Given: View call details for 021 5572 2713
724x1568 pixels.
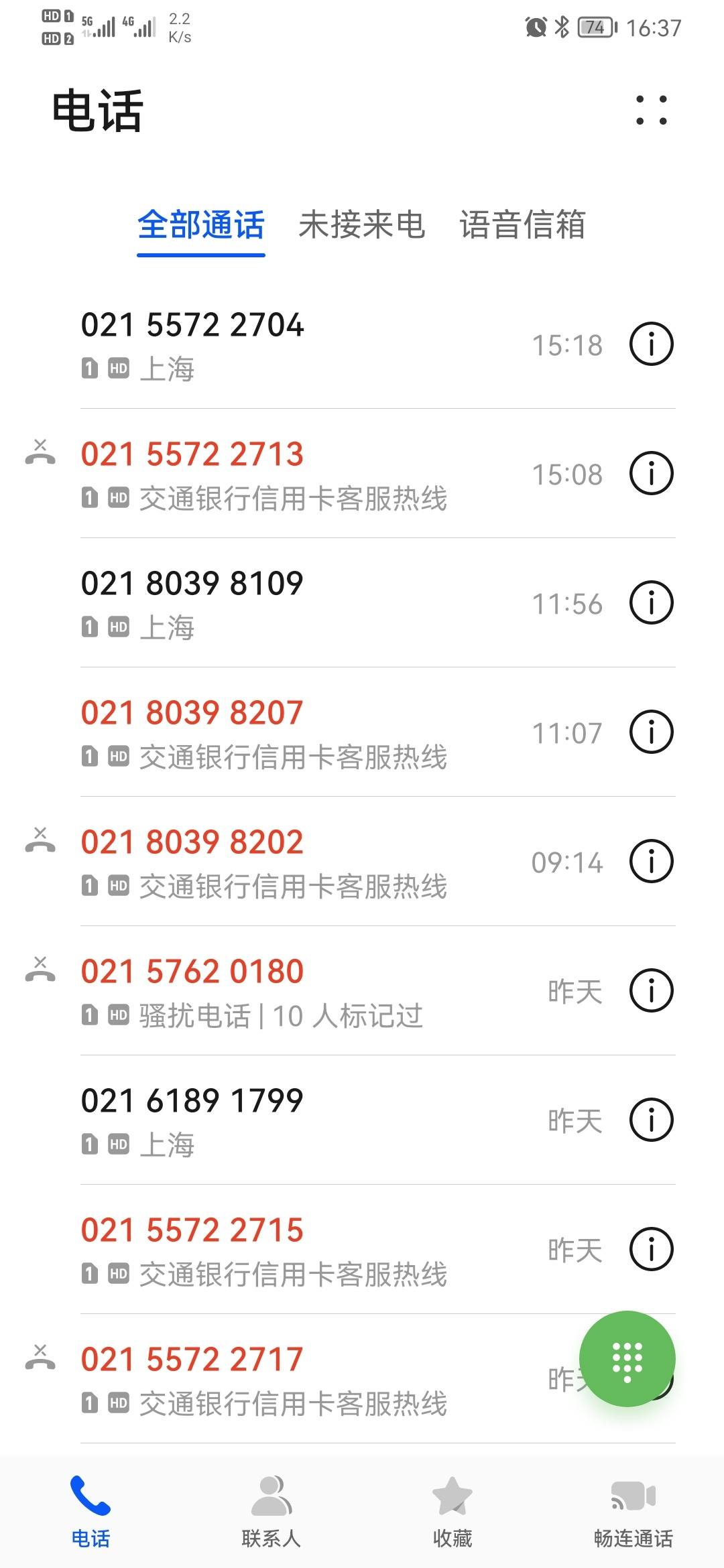Looking at the screenshot, I should [x=651, y=473].
